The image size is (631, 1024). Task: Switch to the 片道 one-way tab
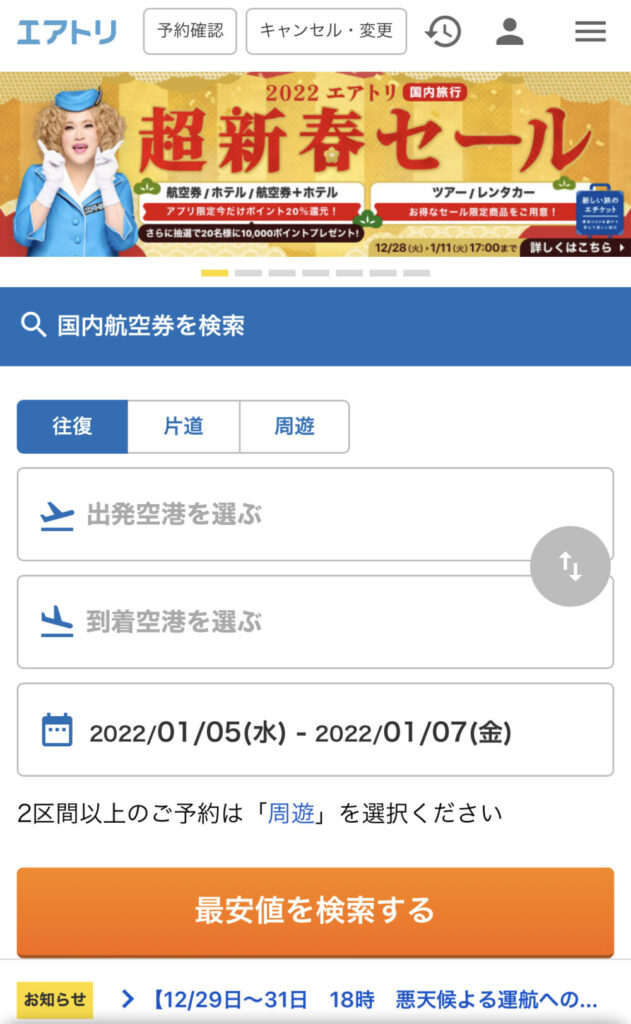click(x=183, y=427)
